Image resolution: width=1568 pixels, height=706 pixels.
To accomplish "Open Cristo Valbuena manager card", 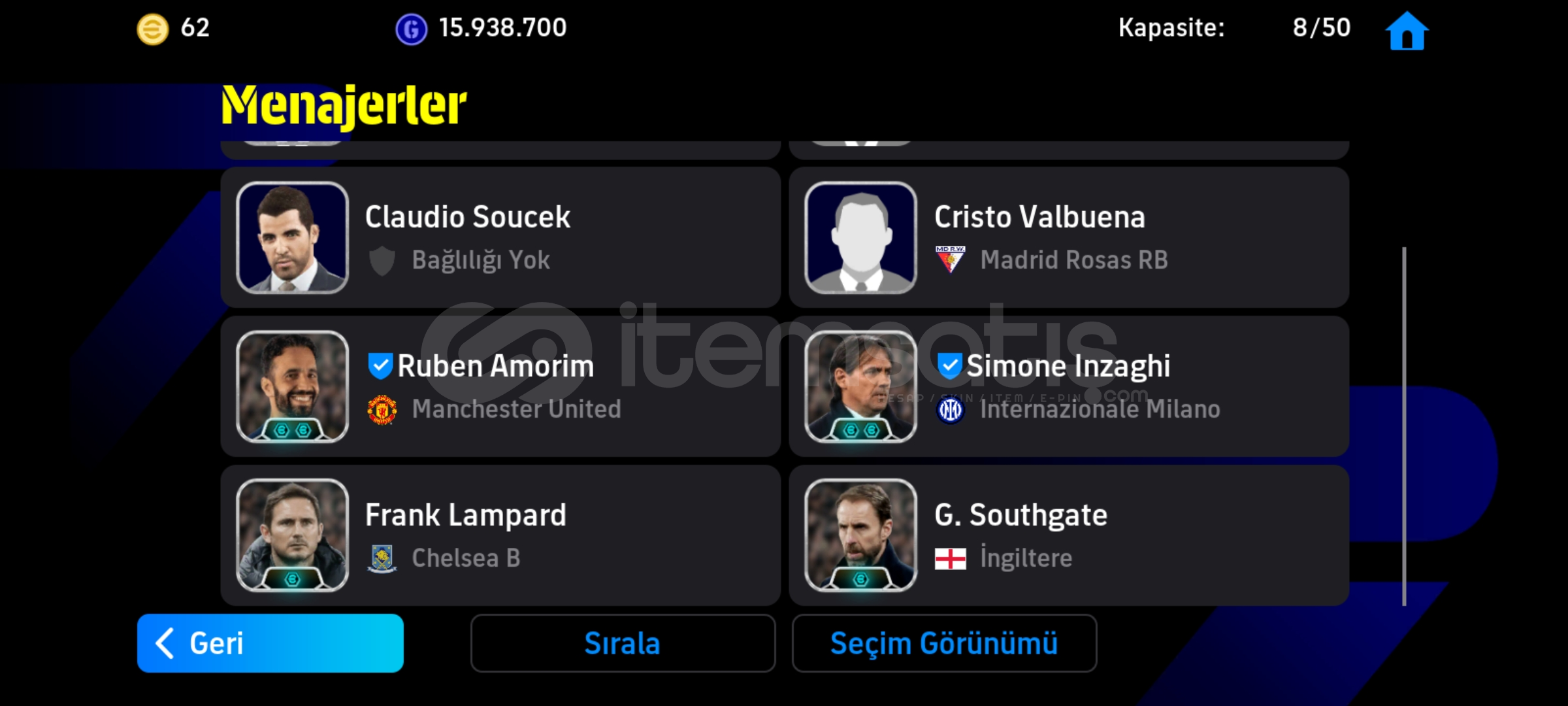I will click(1069, 237).
